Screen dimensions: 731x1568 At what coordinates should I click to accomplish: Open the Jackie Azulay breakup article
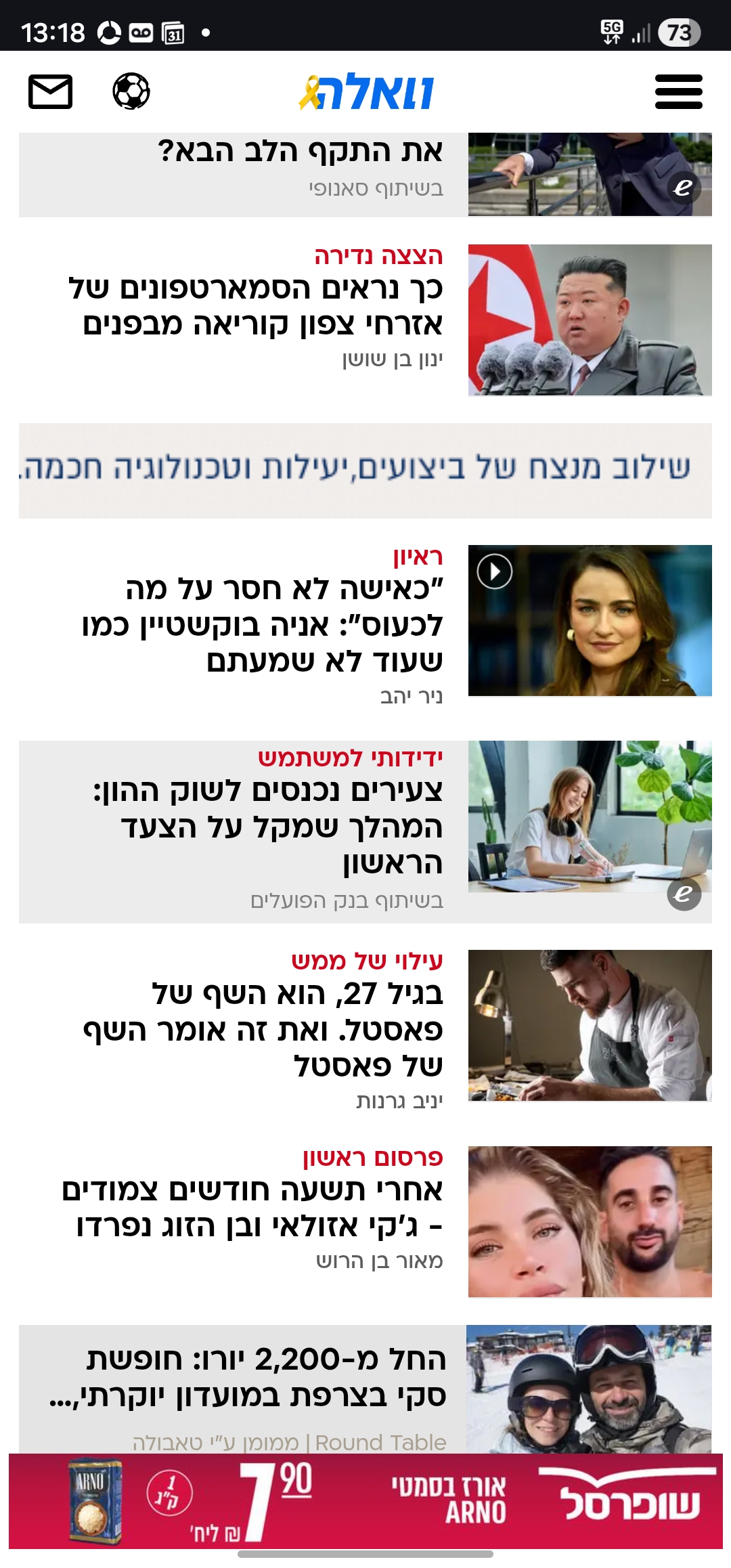tap(257, 1208)
